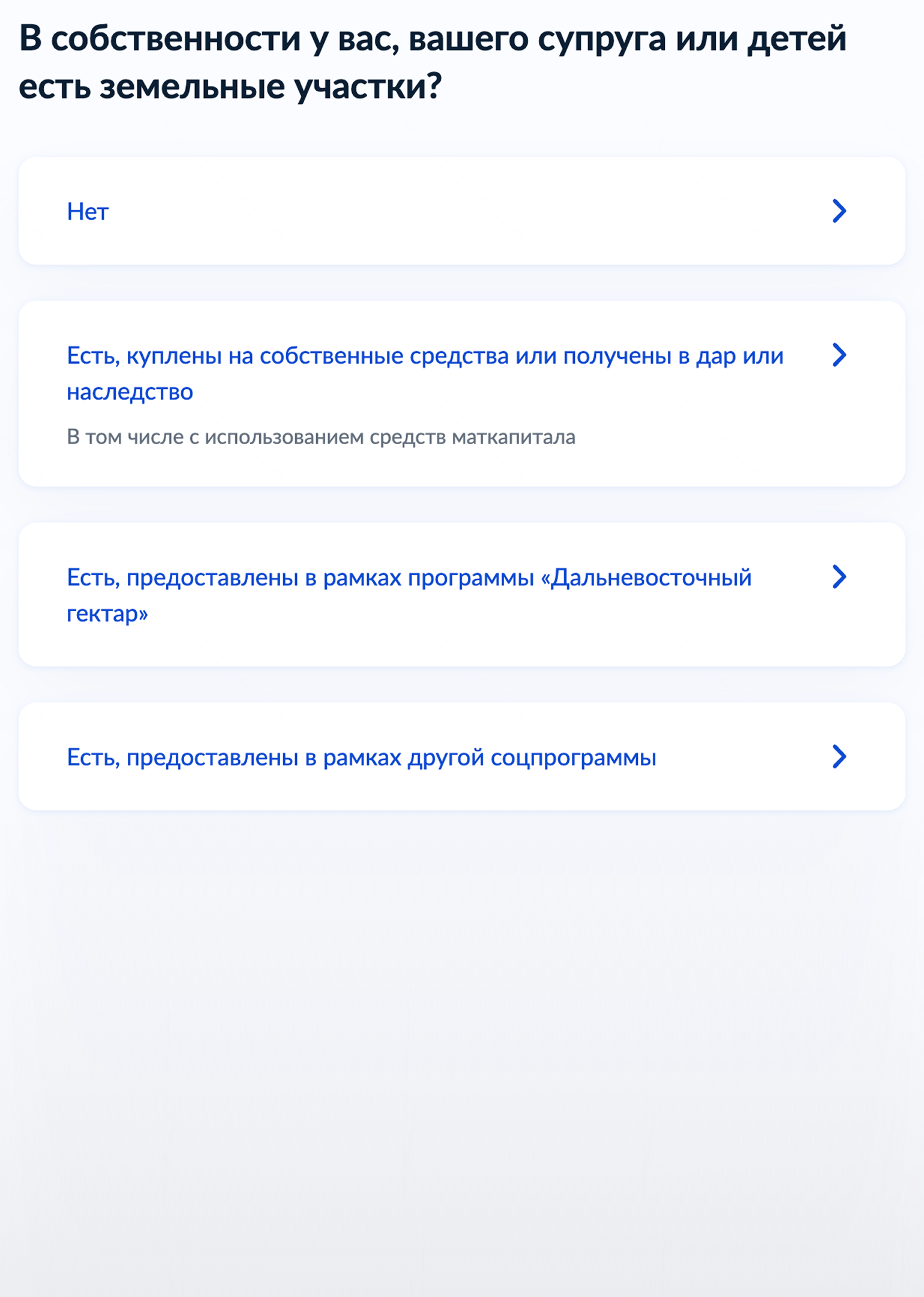Select «Есть, предоставлены в рамках другой соцпрограммы»
This screenshot has height=1297, width=924.
[x=461, y=757]
